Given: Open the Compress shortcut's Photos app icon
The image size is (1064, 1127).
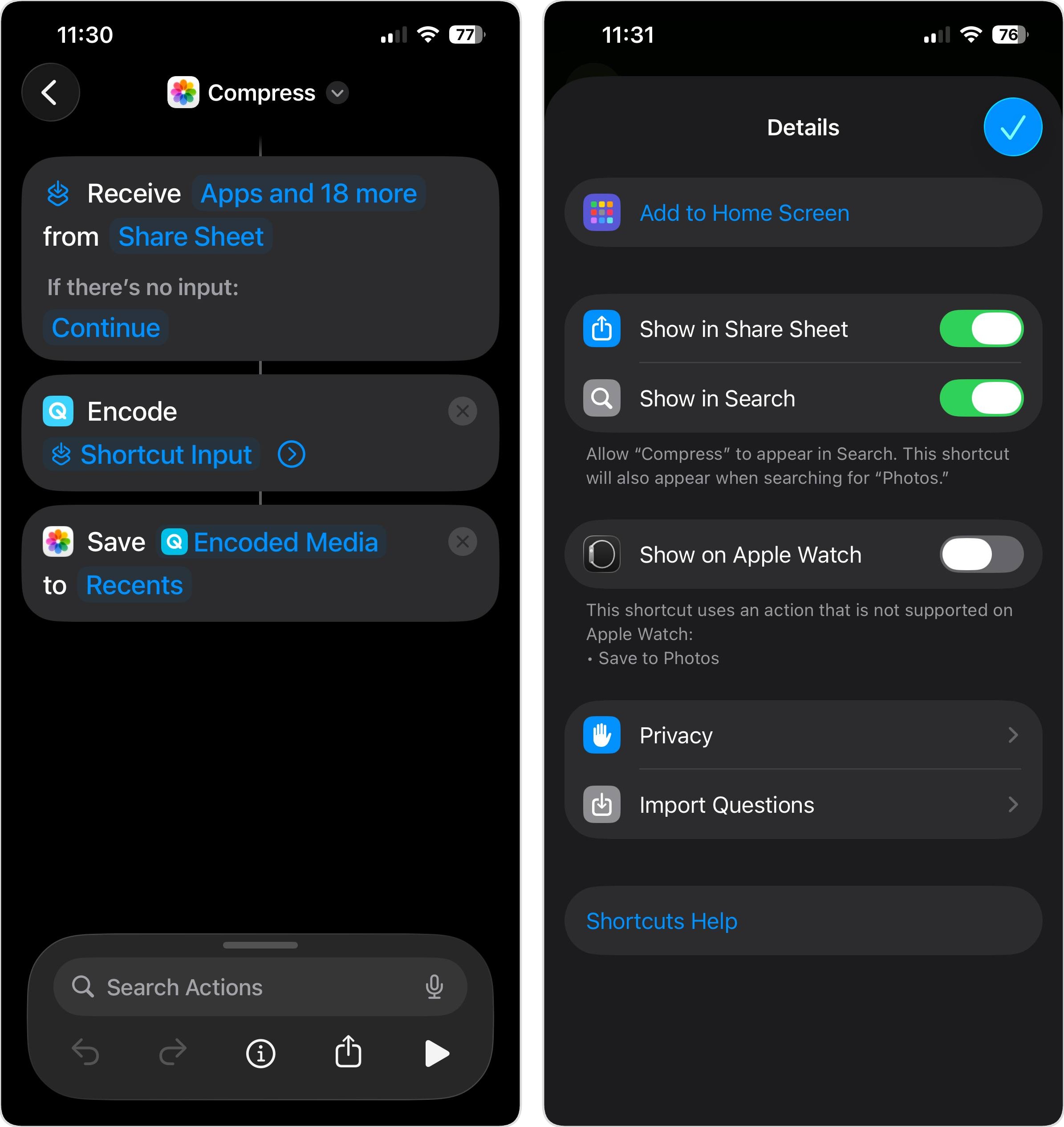Looking at the screenshot, I should (x=182, y=93).
